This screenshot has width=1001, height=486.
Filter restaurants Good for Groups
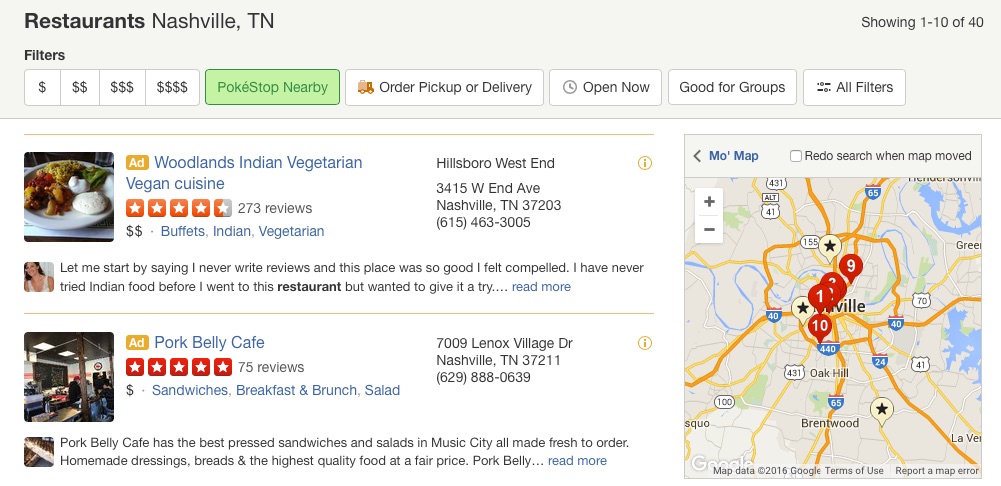732,87
